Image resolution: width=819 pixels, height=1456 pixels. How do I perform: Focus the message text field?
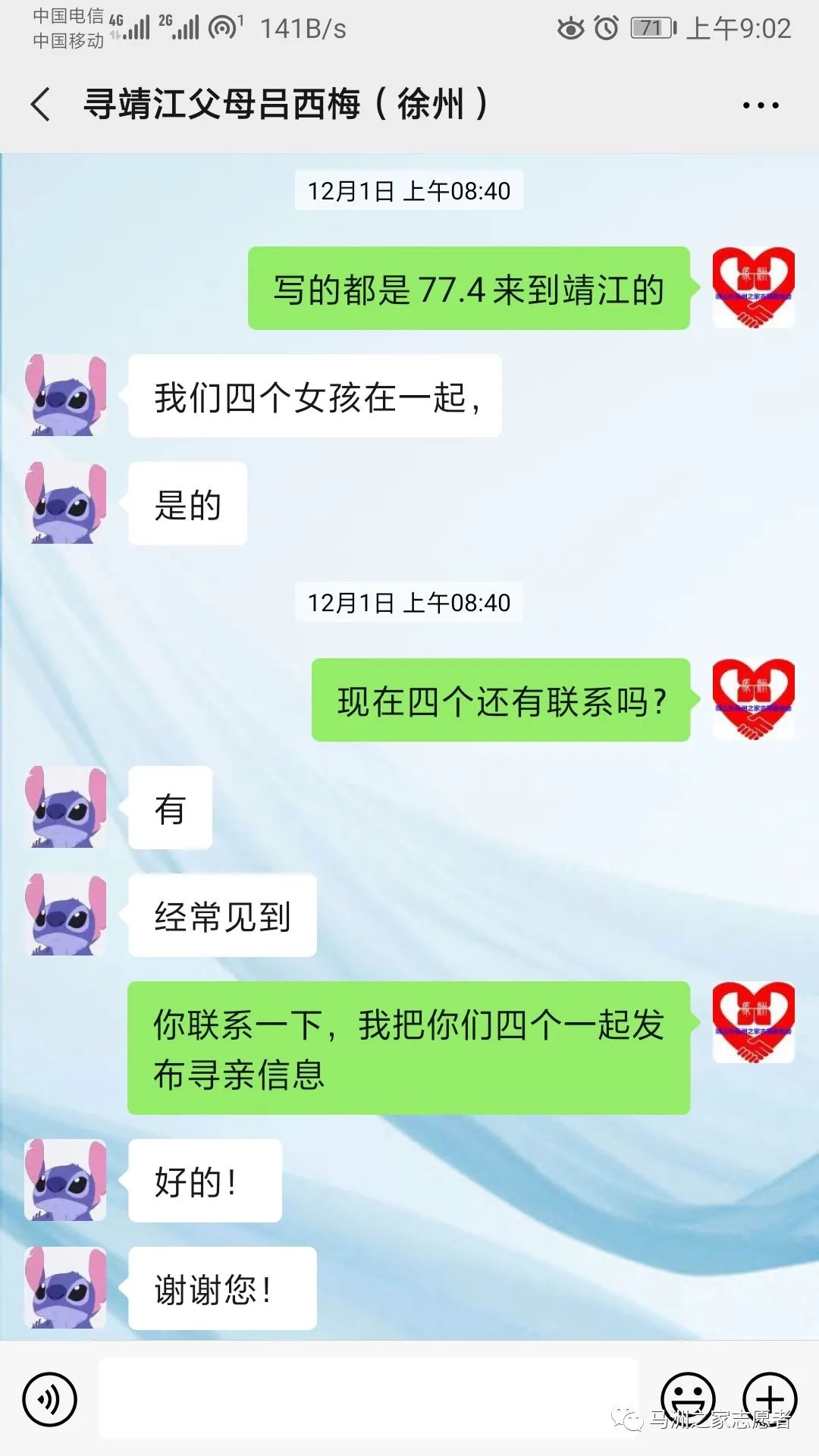tap(368, 1398)
